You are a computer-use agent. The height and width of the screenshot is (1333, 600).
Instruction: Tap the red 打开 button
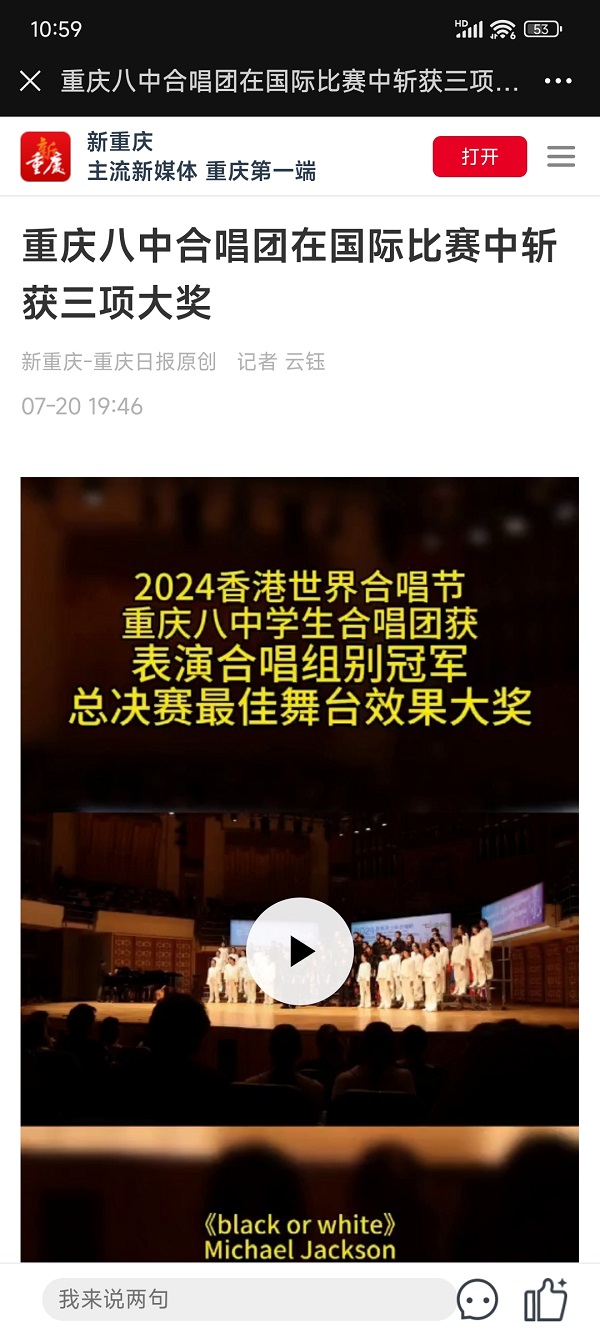pyautogui.click(x=479, y=157)
